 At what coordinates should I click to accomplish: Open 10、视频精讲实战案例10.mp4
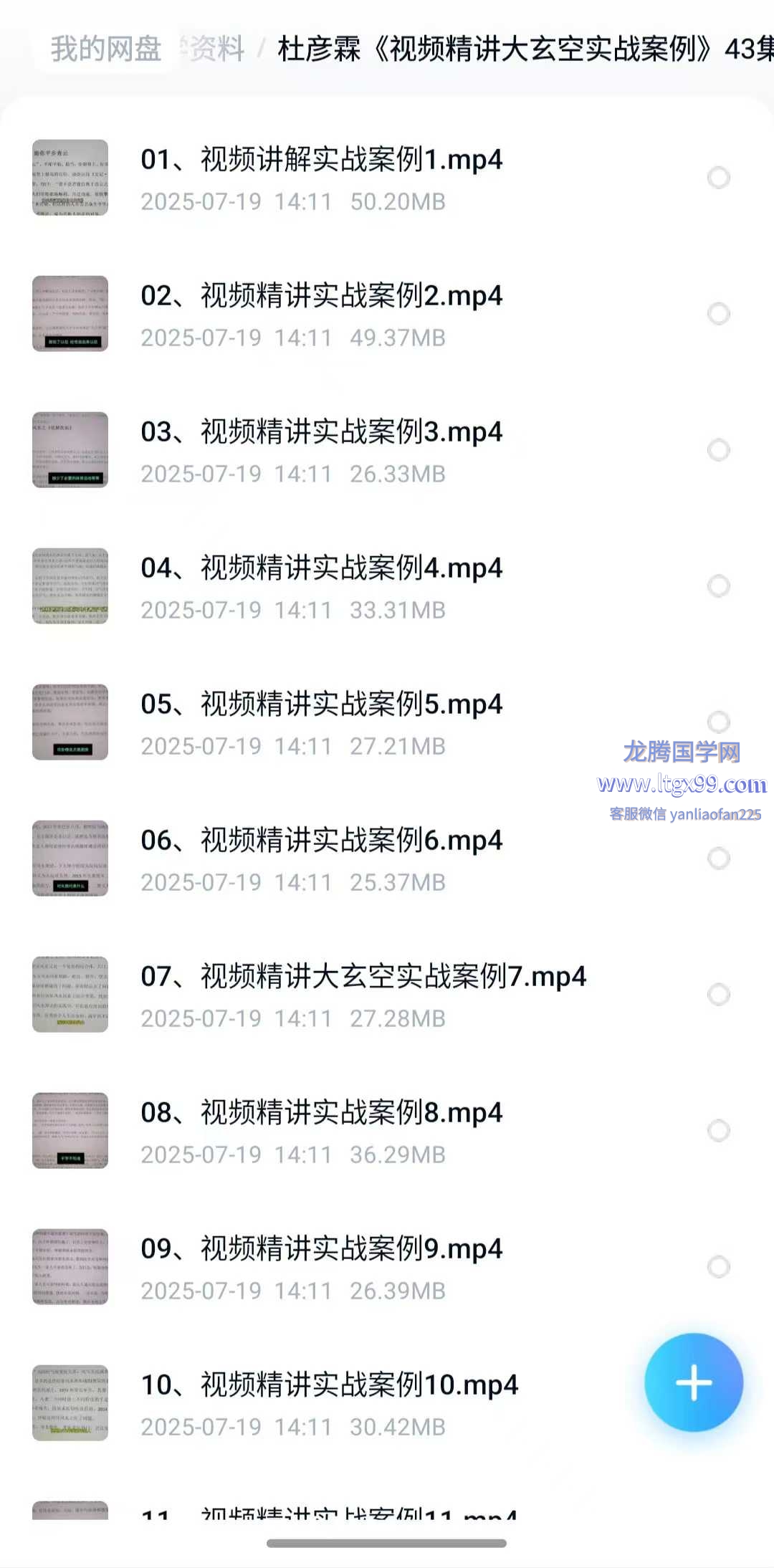point(329,1385)
